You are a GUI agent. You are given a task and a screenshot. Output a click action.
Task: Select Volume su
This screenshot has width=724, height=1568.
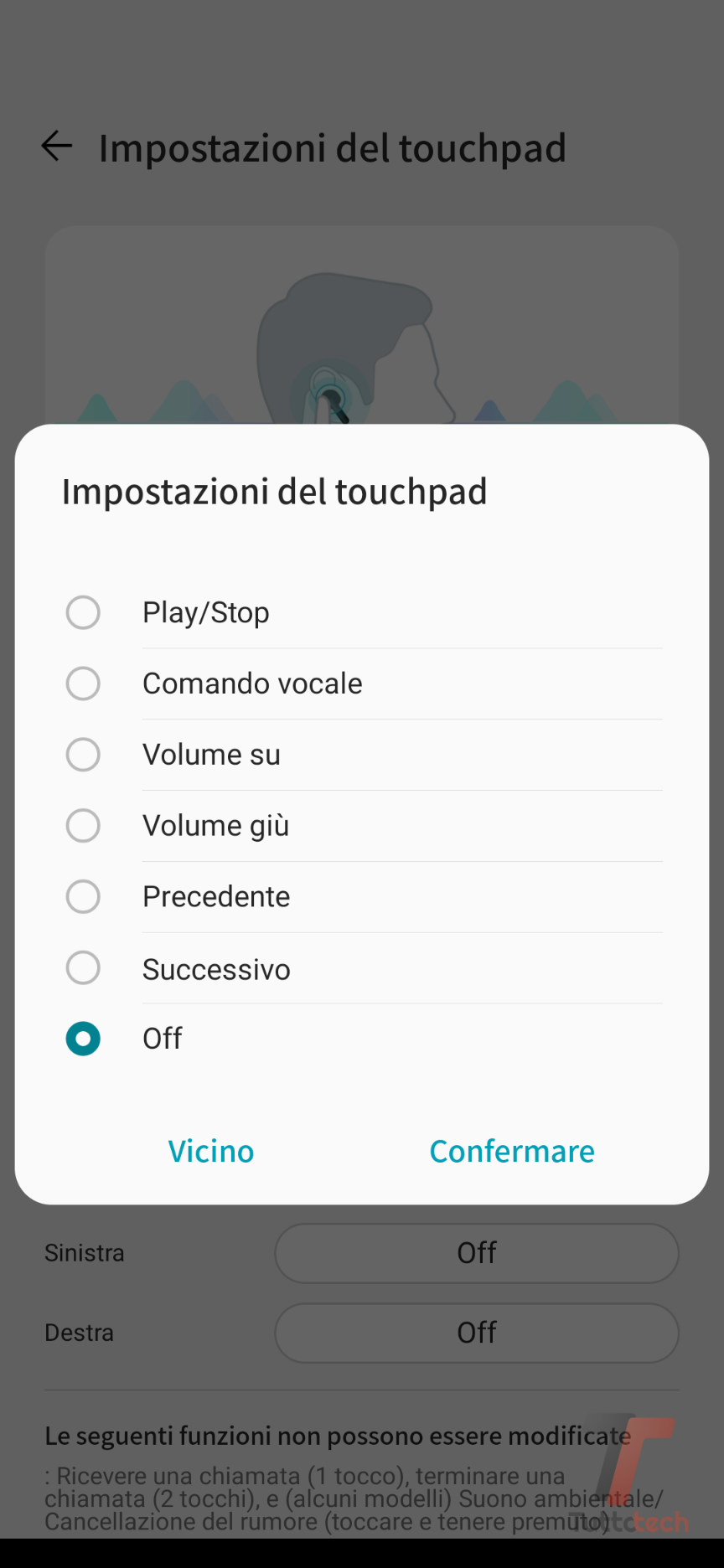[x=84, y=755]
